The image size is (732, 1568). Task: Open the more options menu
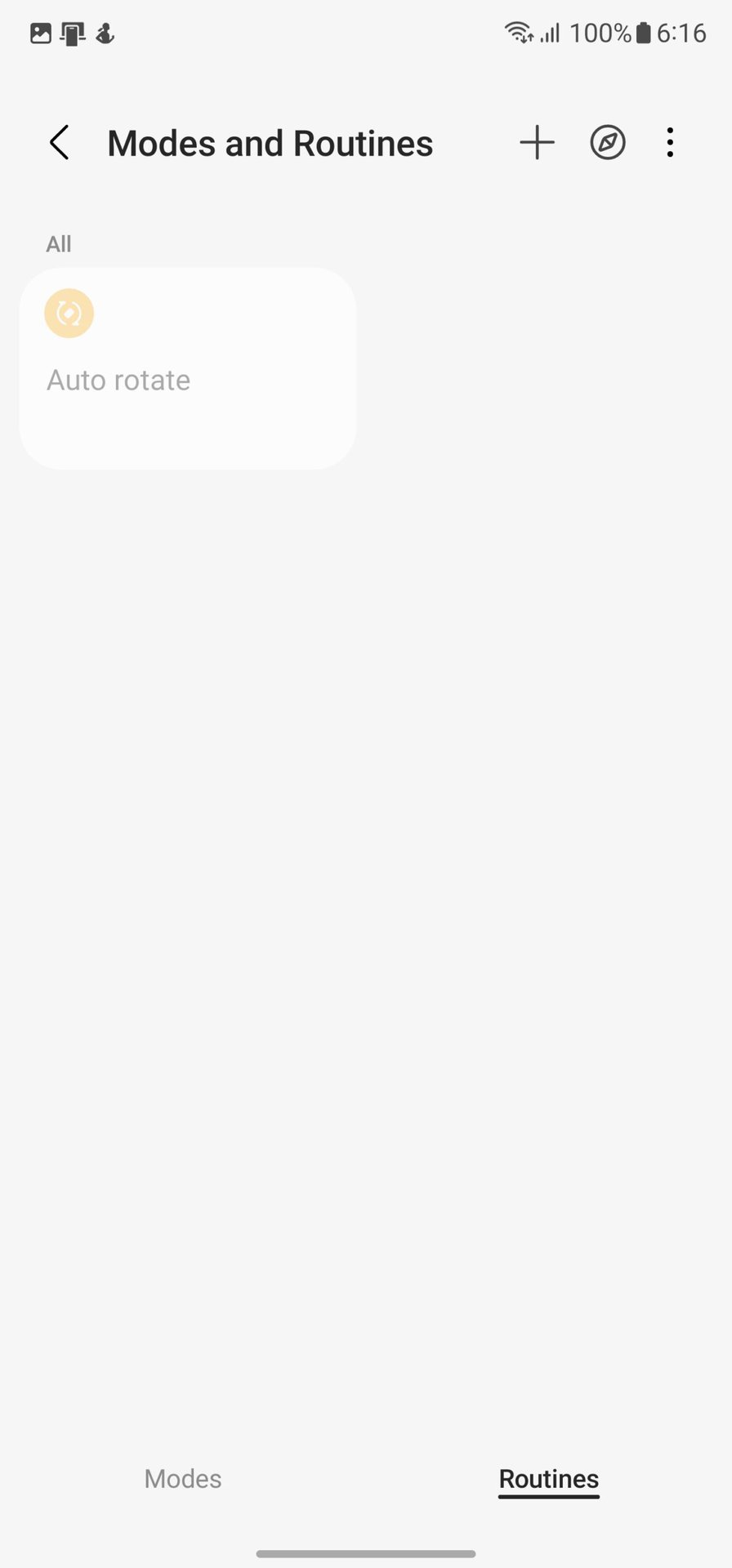[x=670, y=143]
